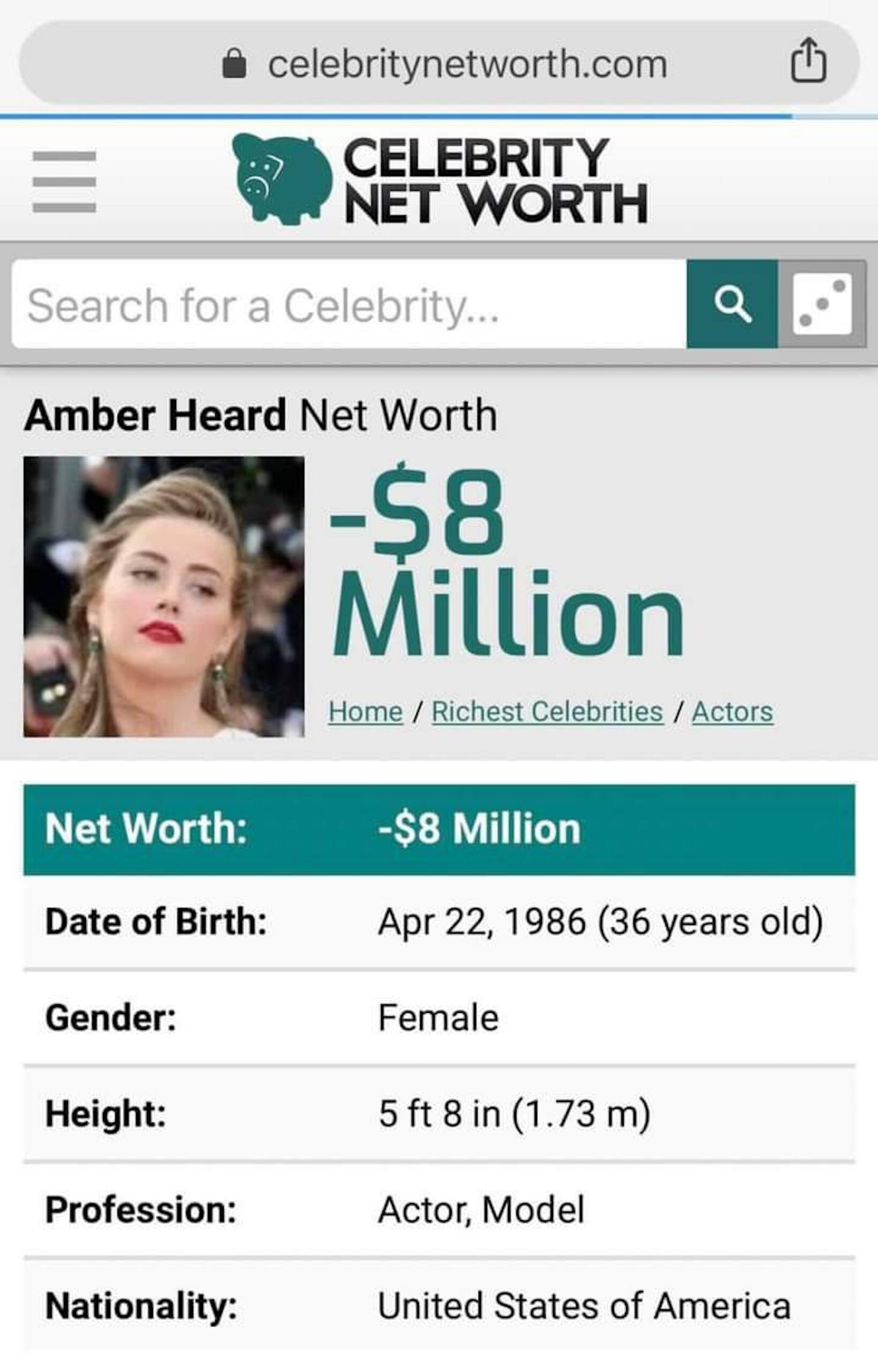
Task: Tap the random celebrity dice button
Action: point(822,304)
